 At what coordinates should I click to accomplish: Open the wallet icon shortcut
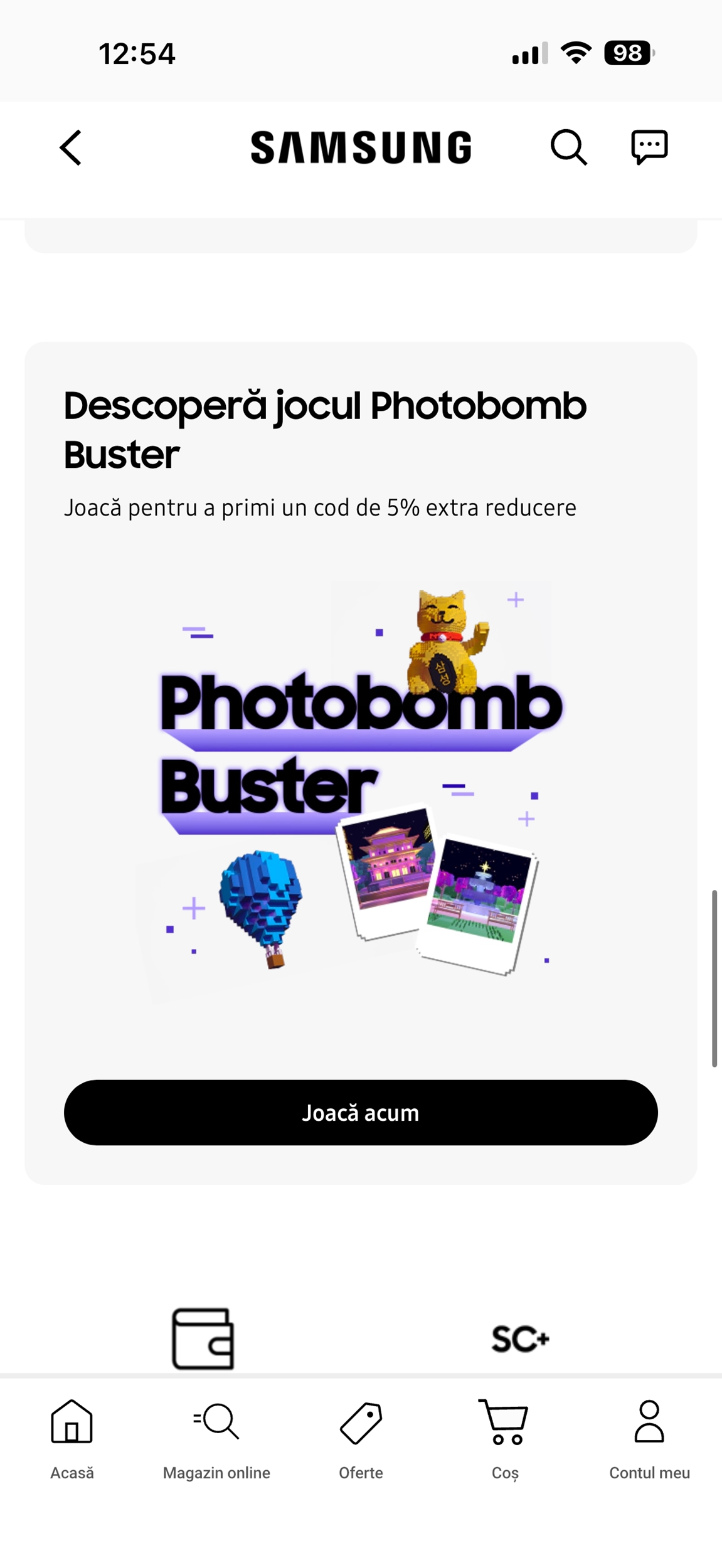(203, 1338)
